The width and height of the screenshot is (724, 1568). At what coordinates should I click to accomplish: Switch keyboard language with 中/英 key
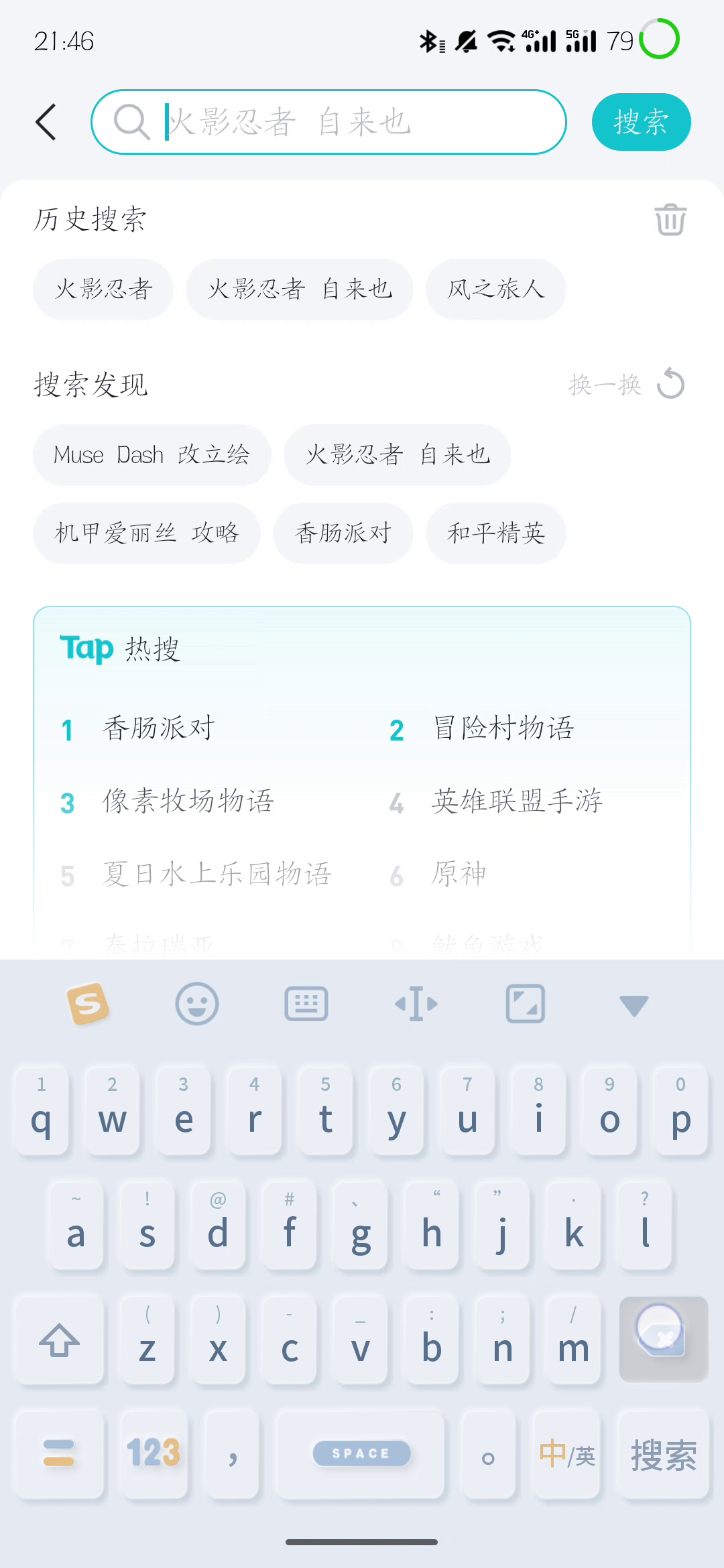pos(567,1454)
